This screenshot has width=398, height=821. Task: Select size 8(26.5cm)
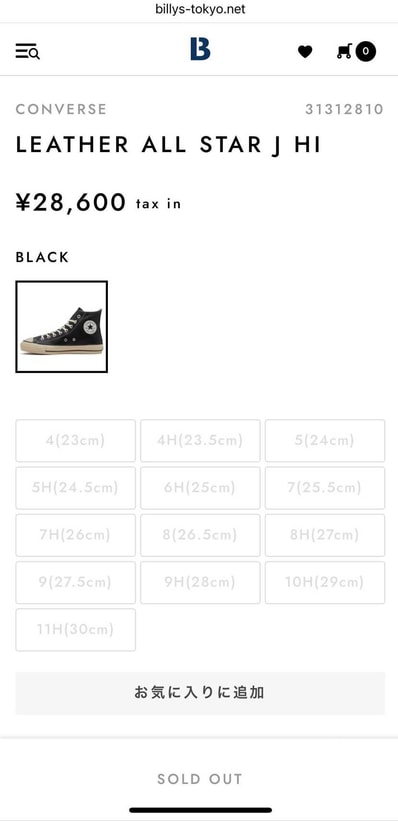coord(200,535)
